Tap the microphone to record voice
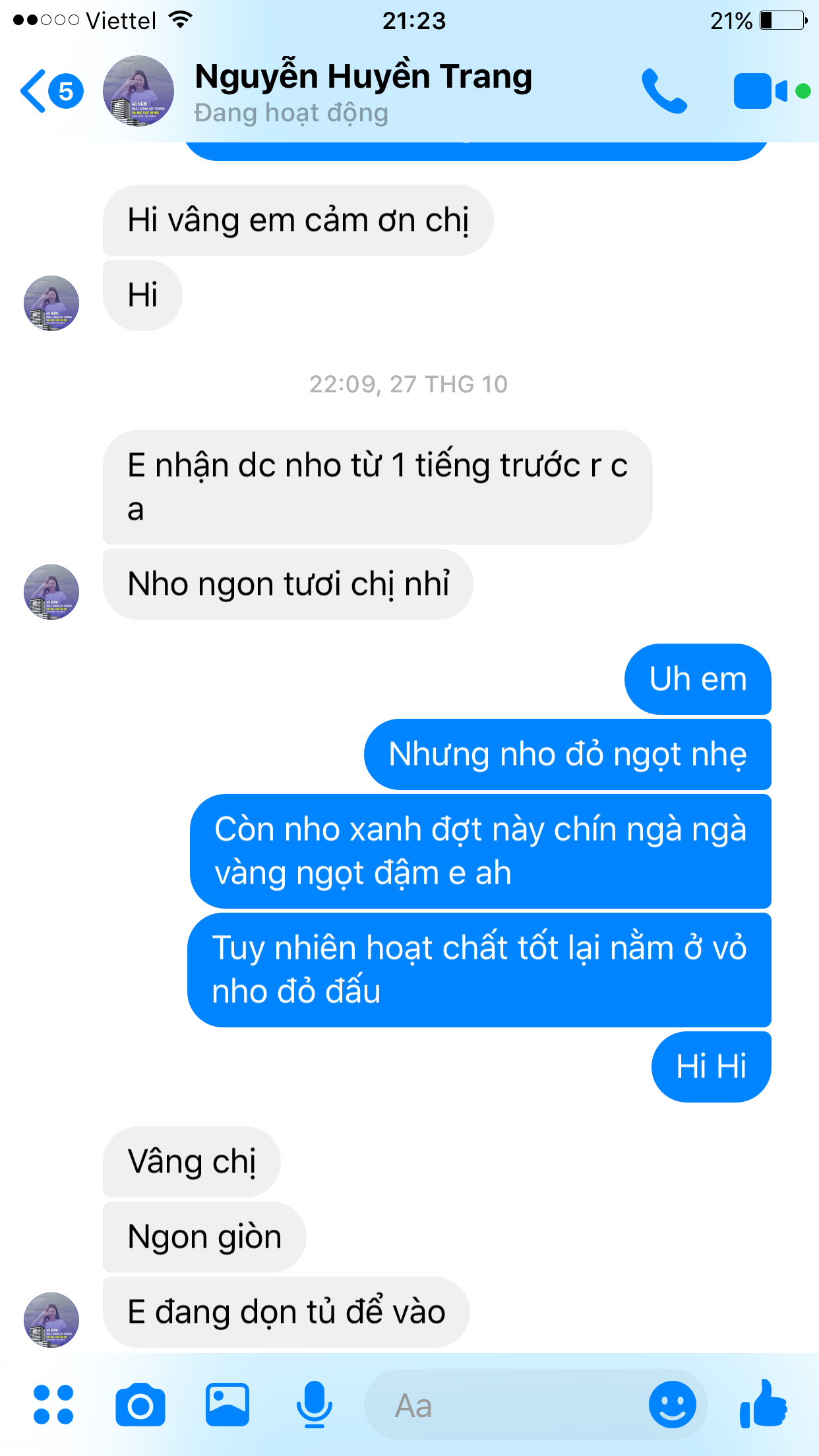 (315, 1405)
